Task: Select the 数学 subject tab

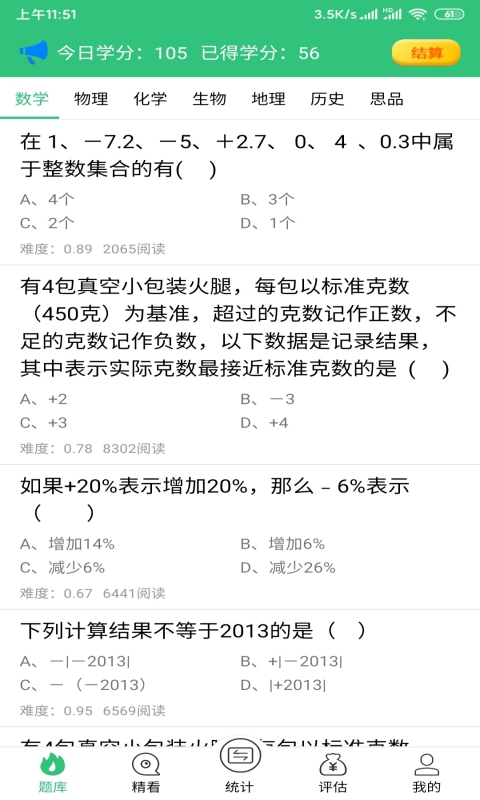Action: [x=32, y=98]
